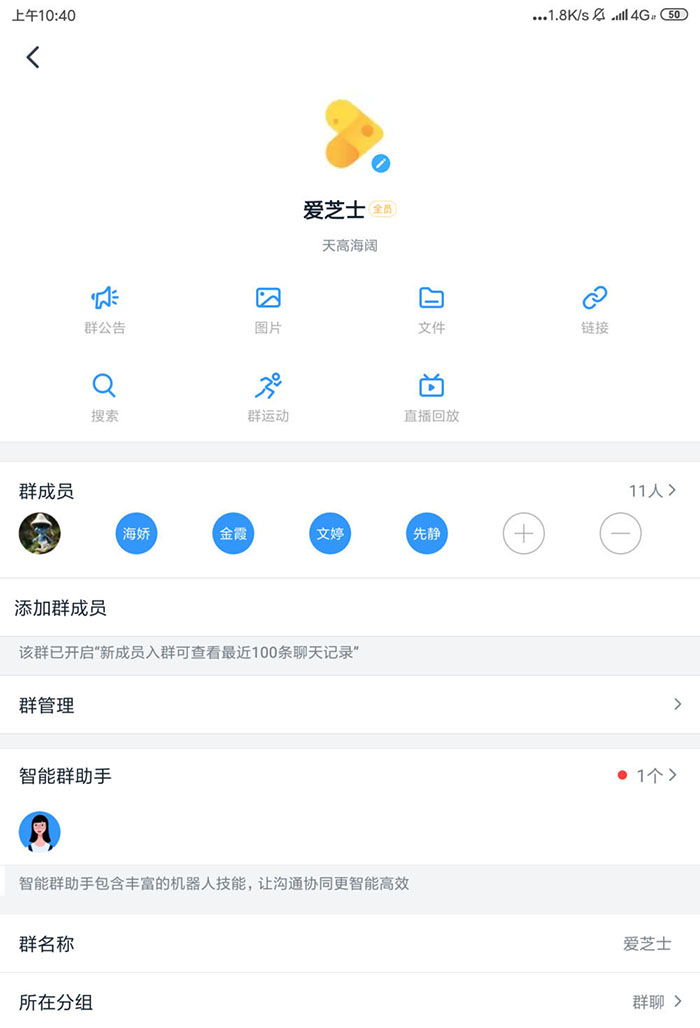The image size is (700, 1028).
Task: Edit the group avatar with the pencil badge
Action: (380, 163)
